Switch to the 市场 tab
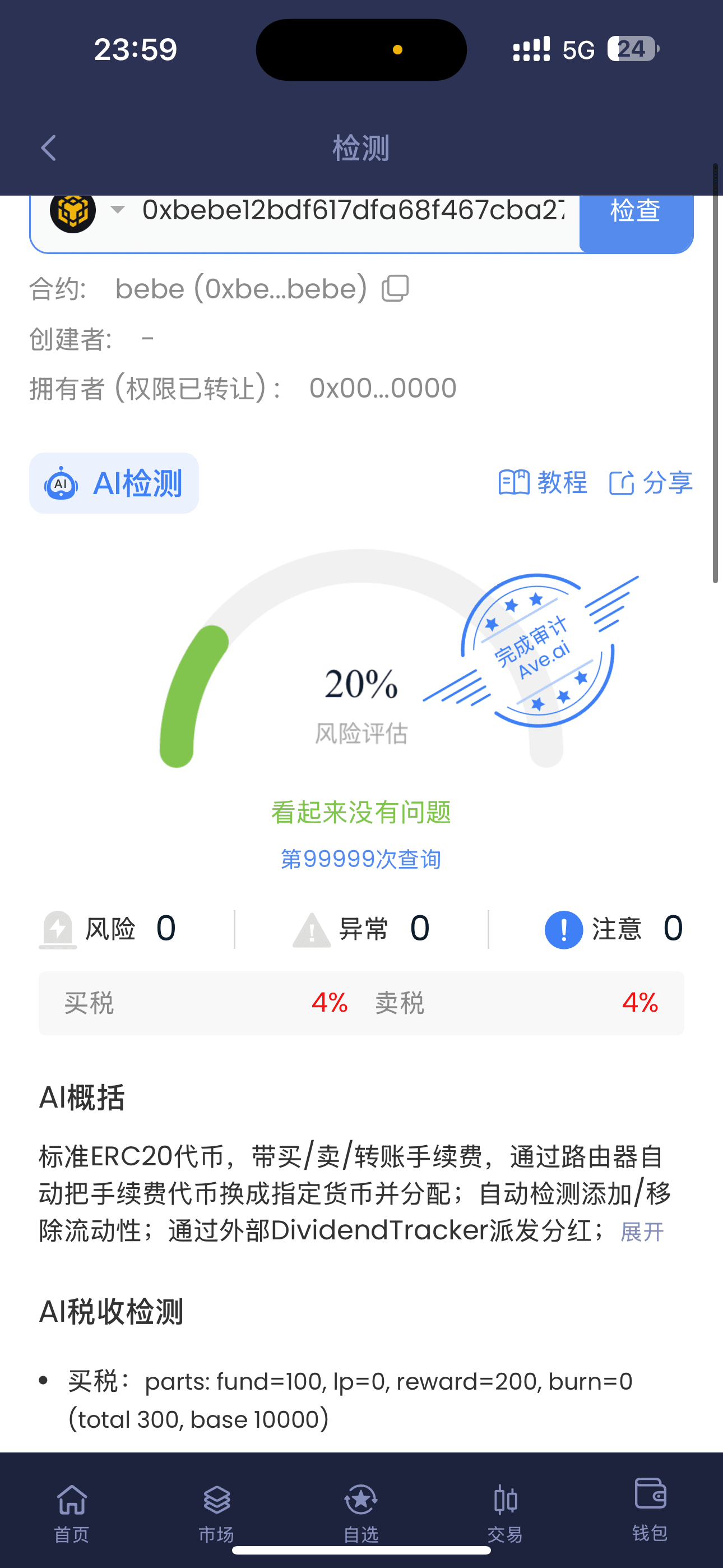The image size is (723, 1568). click(x=217, y=1512)
